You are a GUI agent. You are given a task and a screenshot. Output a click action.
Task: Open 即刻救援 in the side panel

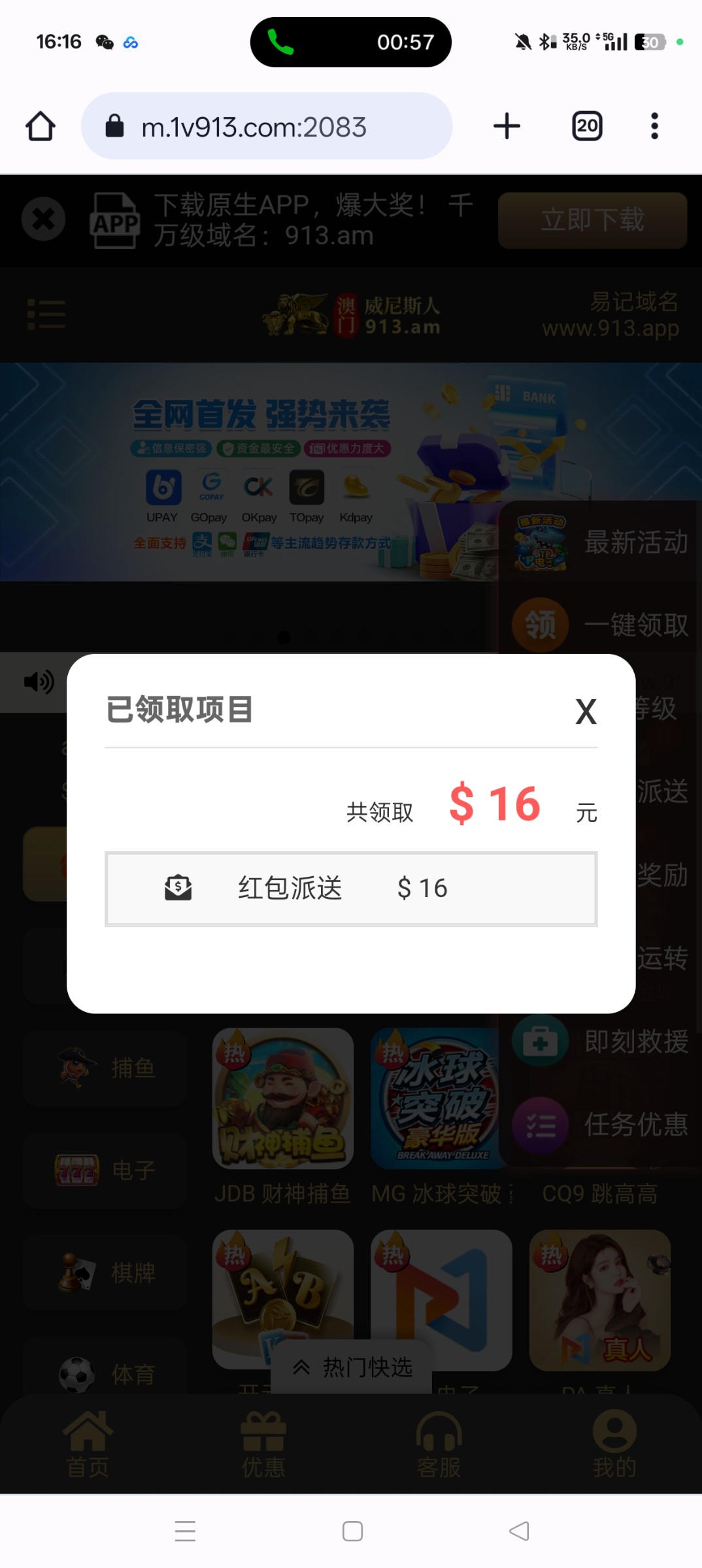point(600,1041)
